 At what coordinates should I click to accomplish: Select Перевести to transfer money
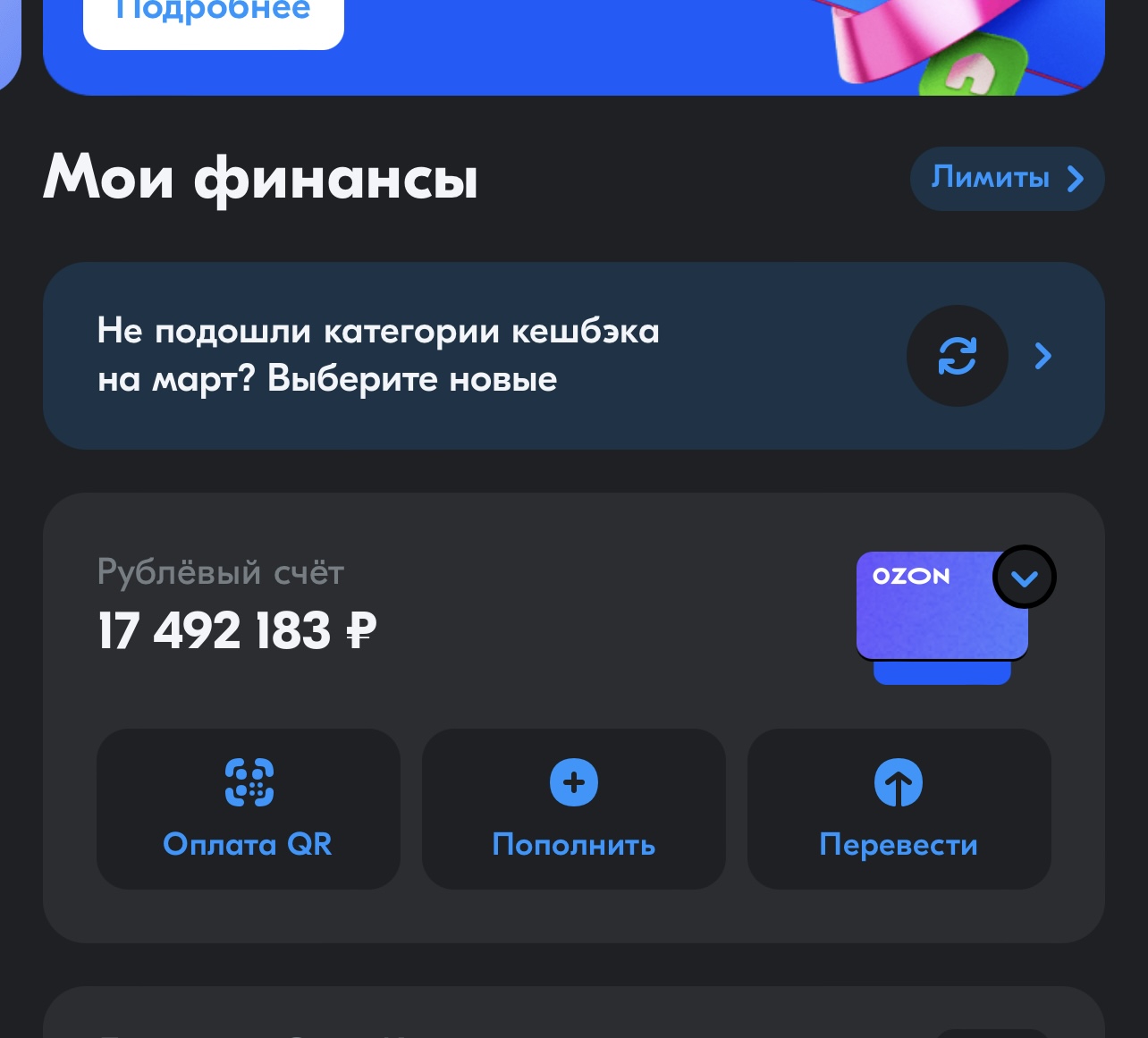pyautogui.click(x=899, y=809)
